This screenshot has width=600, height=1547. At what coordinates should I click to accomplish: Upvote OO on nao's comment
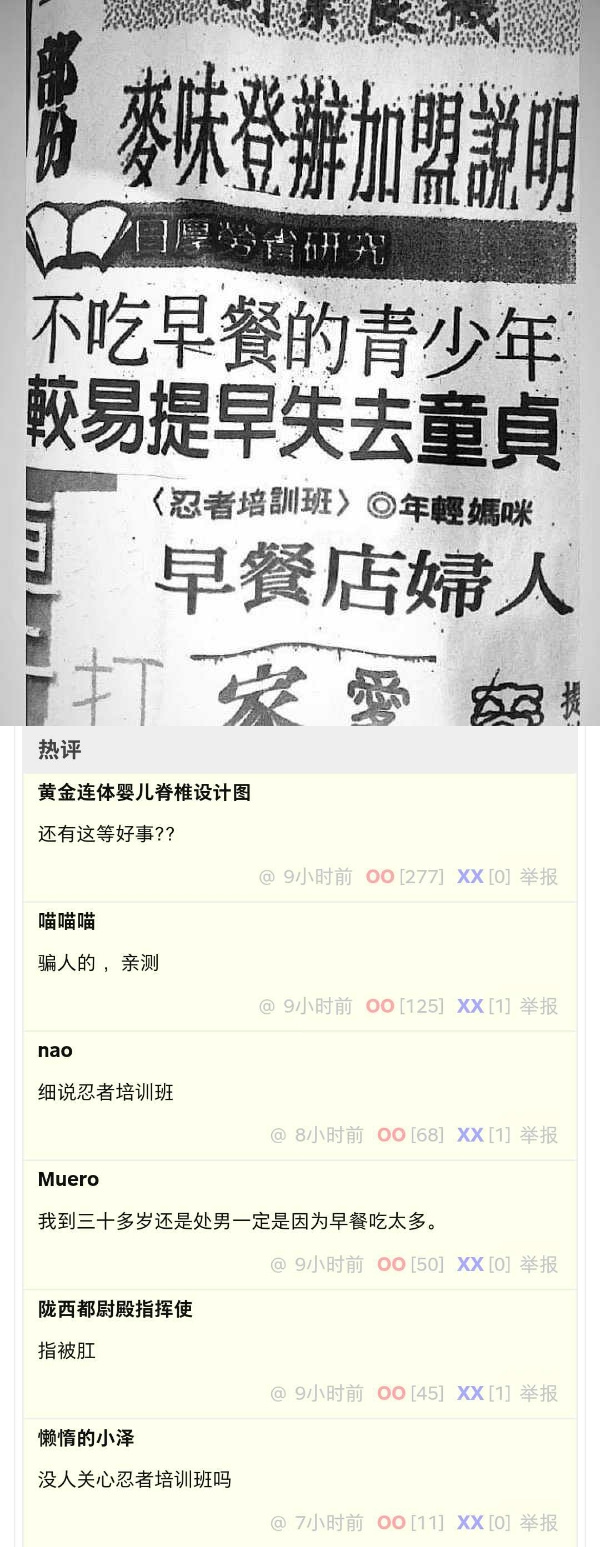tap(391, 1135)
